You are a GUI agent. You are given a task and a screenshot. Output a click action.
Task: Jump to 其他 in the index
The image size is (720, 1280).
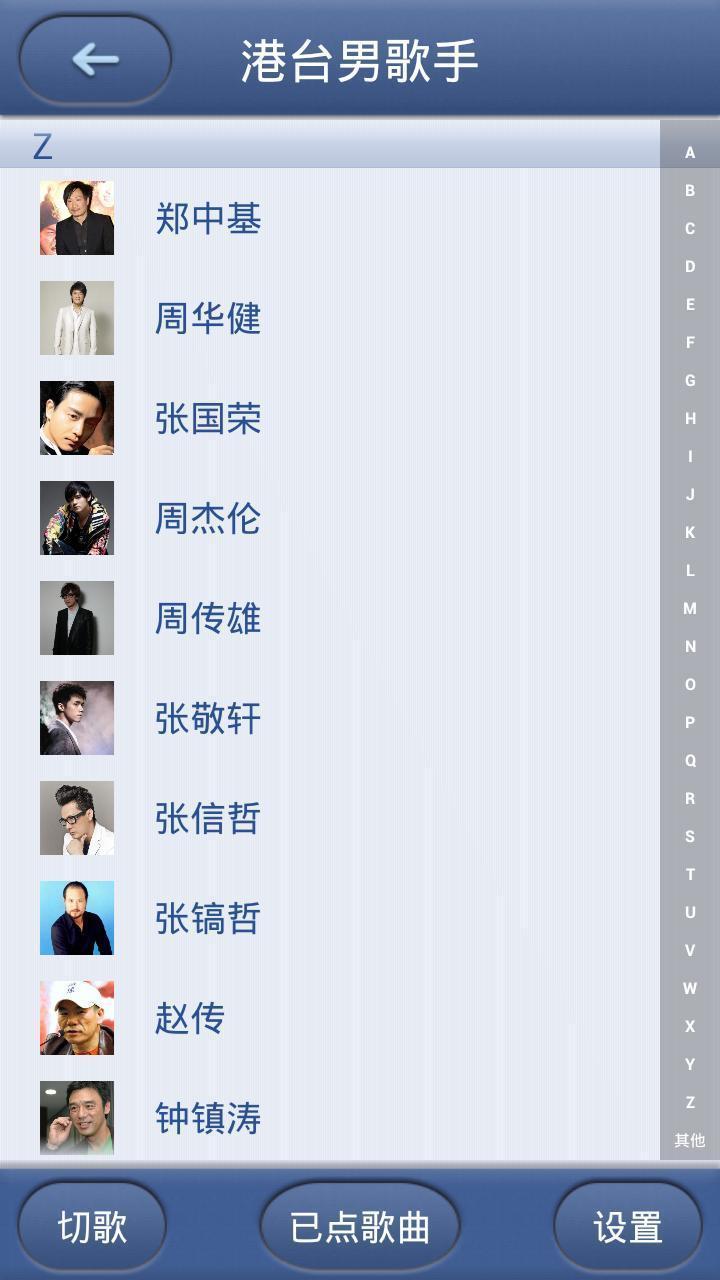pos(690,1140)
